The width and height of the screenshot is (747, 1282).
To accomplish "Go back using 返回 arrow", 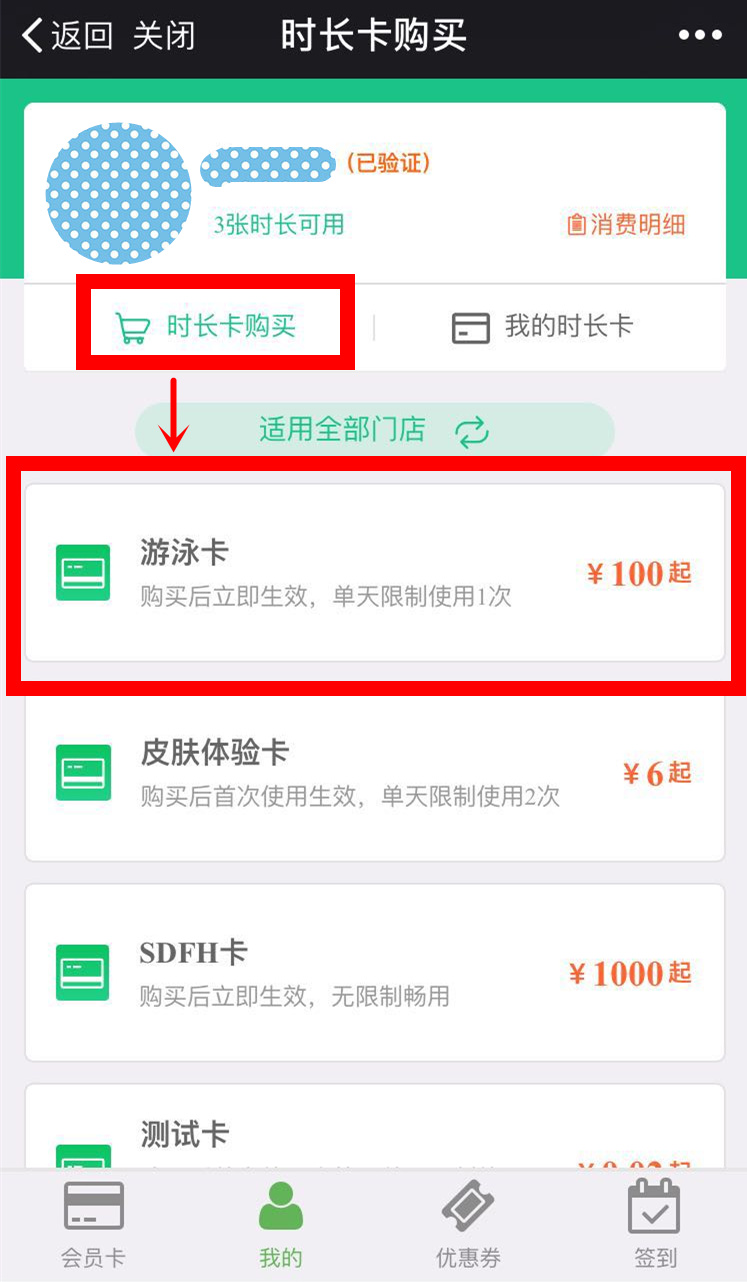I will coord(66,37).
